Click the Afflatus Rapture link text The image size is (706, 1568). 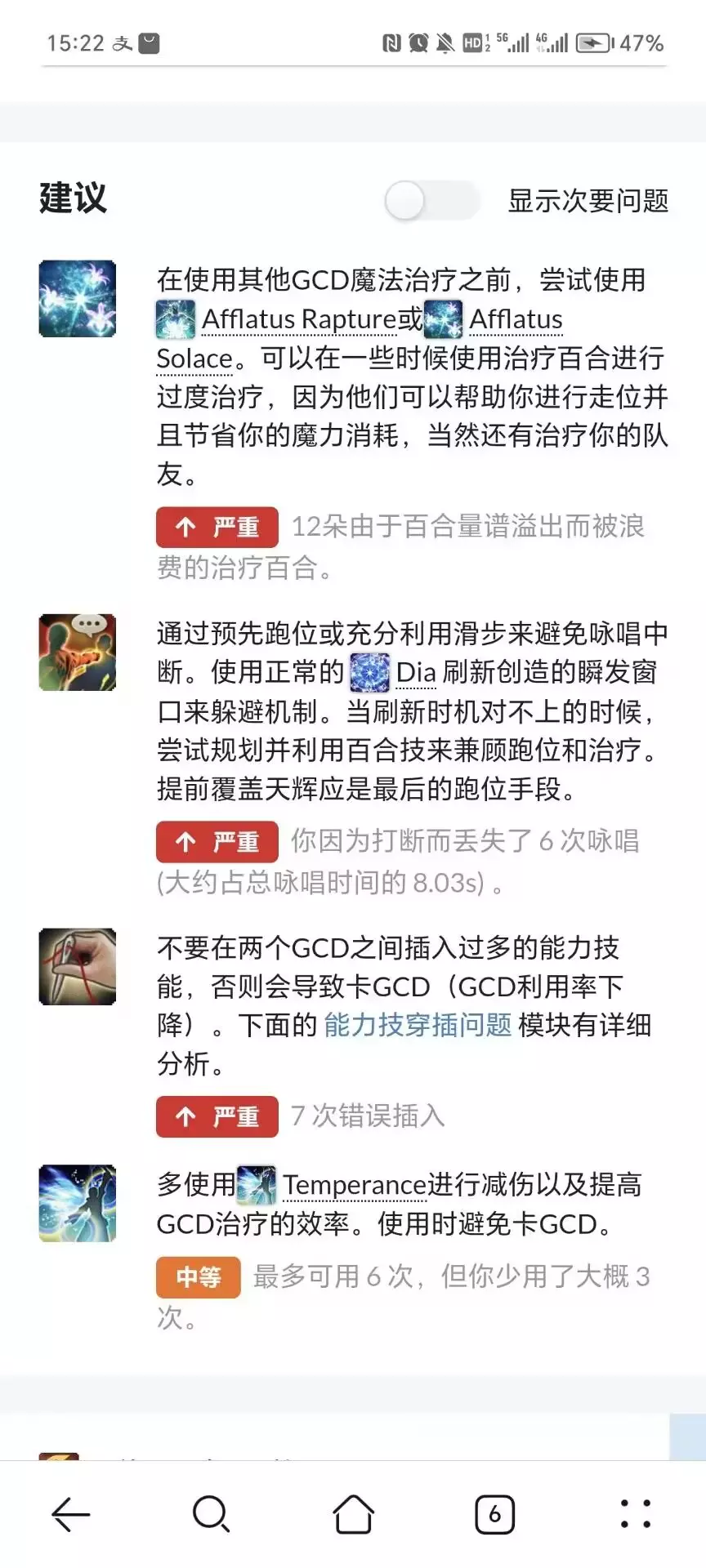(298, 318)
